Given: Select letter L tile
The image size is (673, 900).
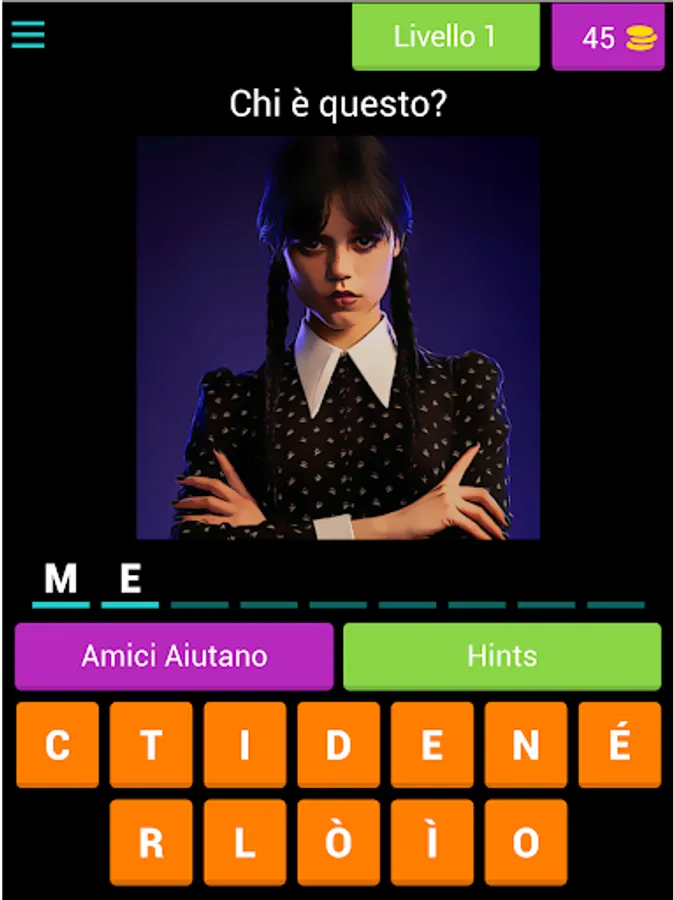Looking at the screenshot, I should (244, 842).
